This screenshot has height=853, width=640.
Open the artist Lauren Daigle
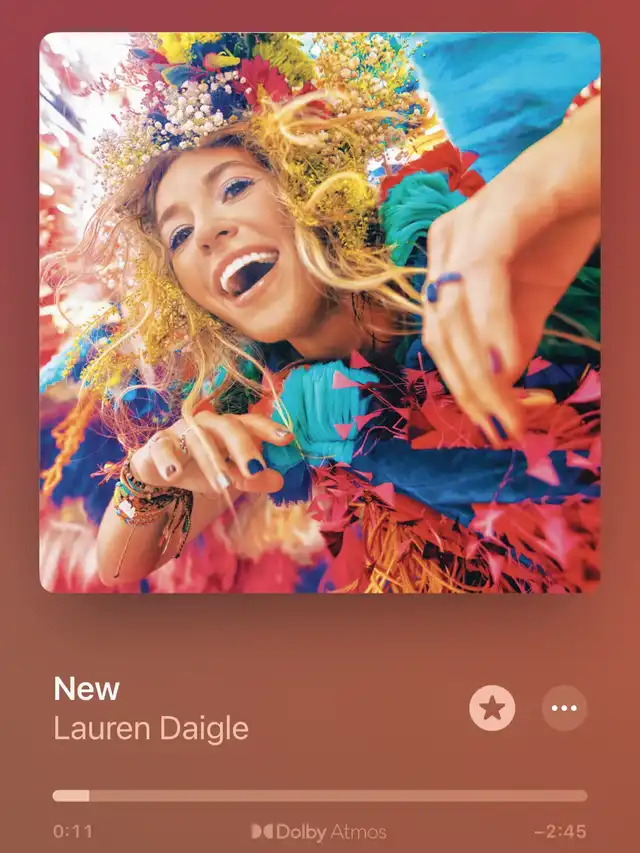[151, 728]
